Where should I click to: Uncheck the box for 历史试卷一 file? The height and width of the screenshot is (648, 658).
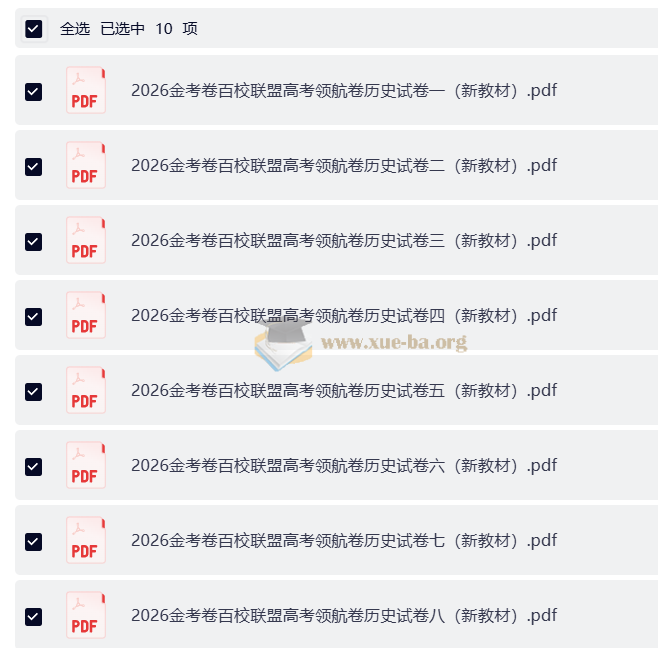[33, 91]
